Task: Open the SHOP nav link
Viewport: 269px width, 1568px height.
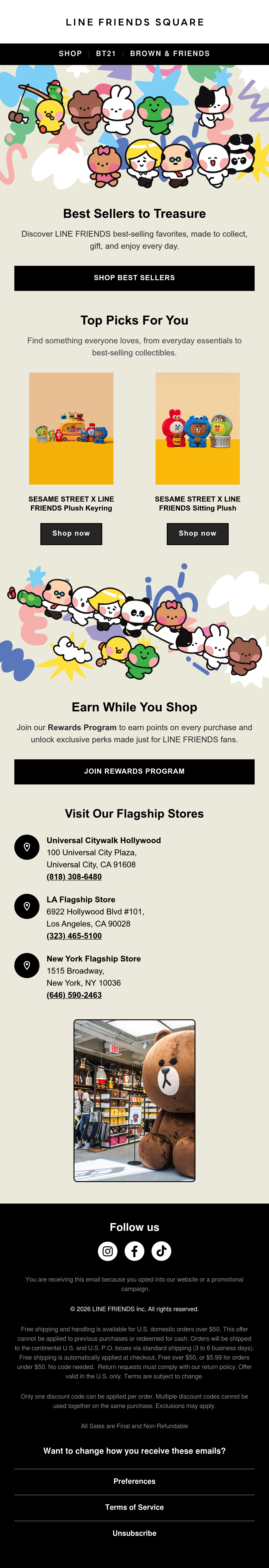Action: pyautogui.click(x=70, y=54)
